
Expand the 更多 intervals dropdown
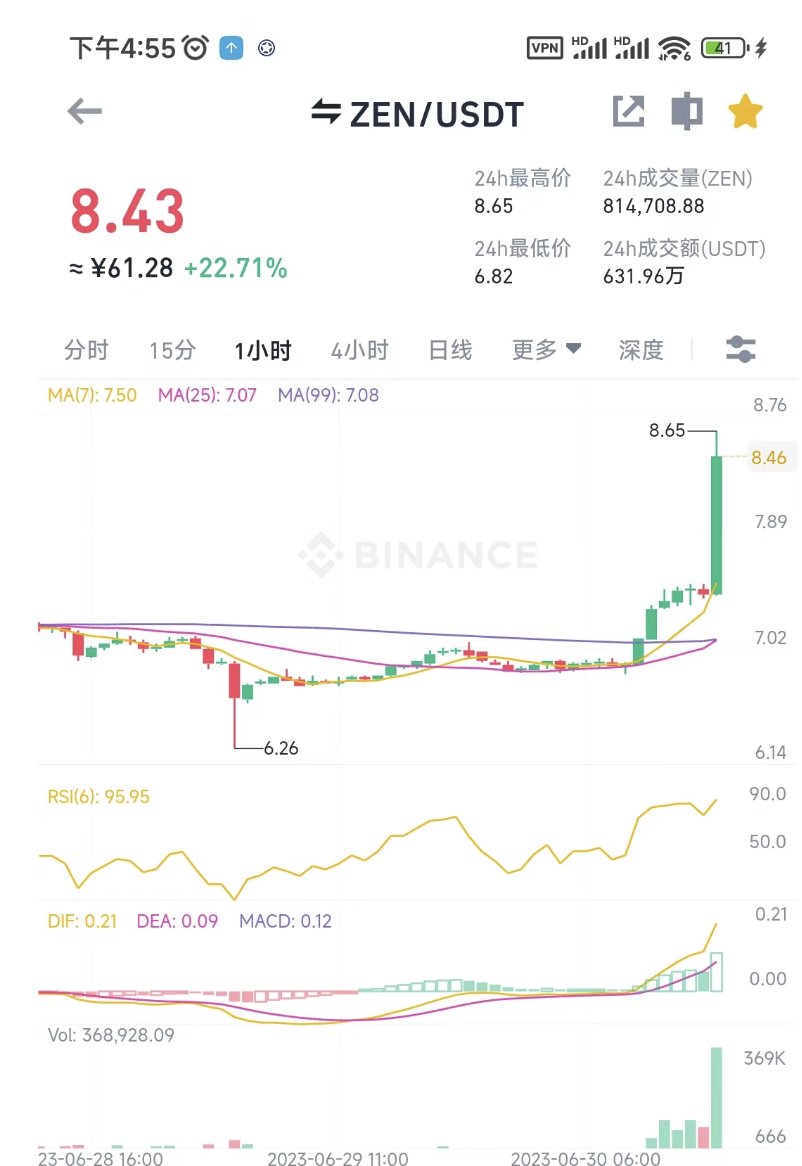(546, 350)
